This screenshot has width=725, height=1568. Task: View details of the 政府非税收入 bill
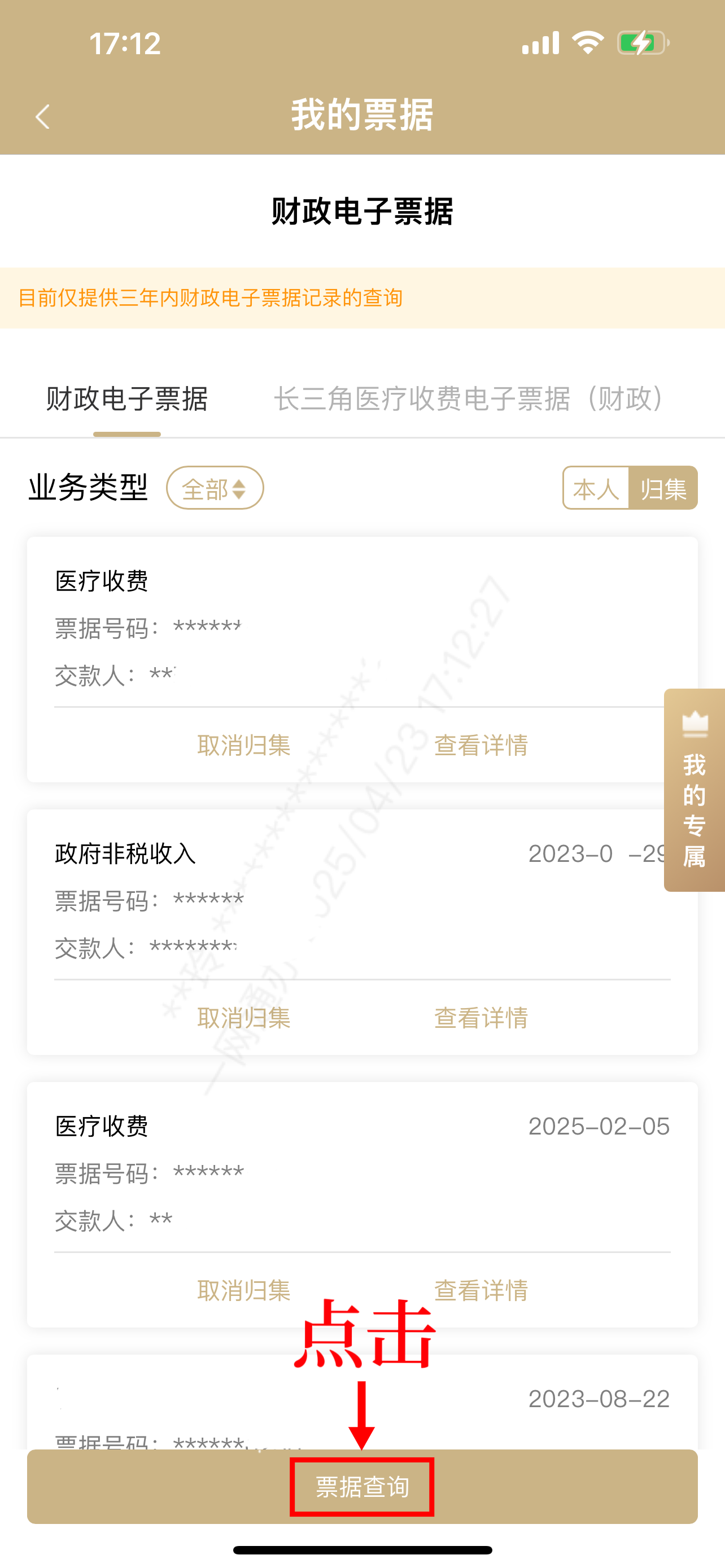click(x=481, y=1018)
